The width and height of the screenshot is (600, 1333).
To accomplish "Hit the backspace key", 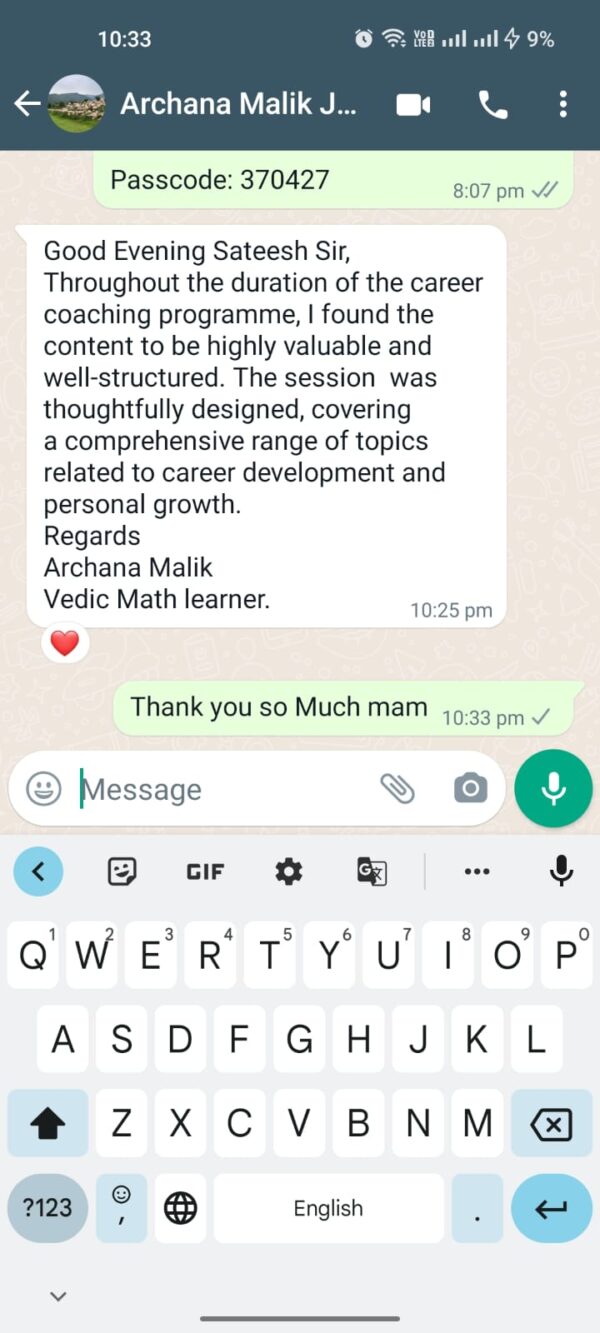I will [x=551, y=1125].
